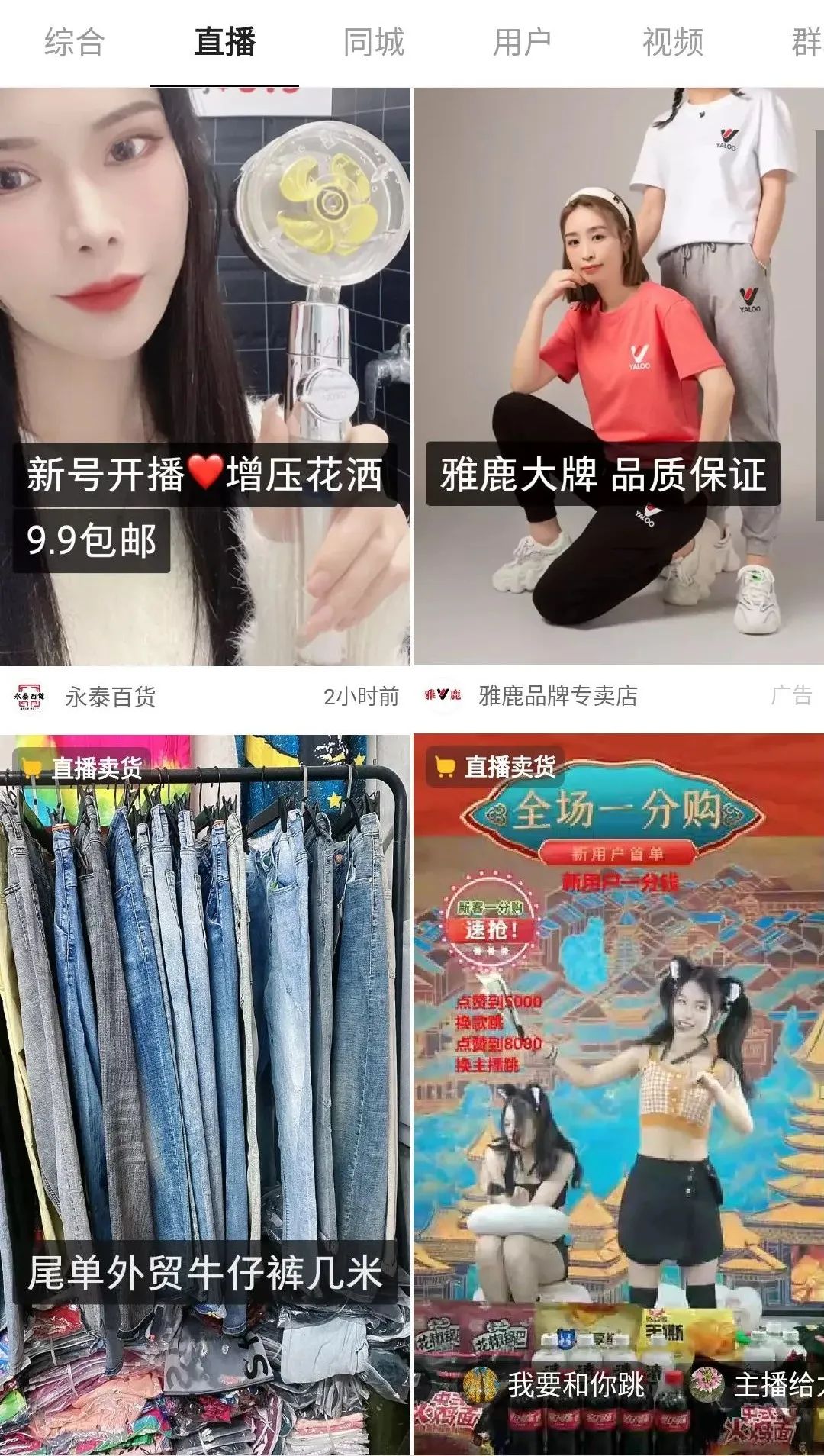Open the 尾单外贸牛仔裤几米 livestream
The width and height of the screenshot is (824, 1456).
pos(204,1091)
